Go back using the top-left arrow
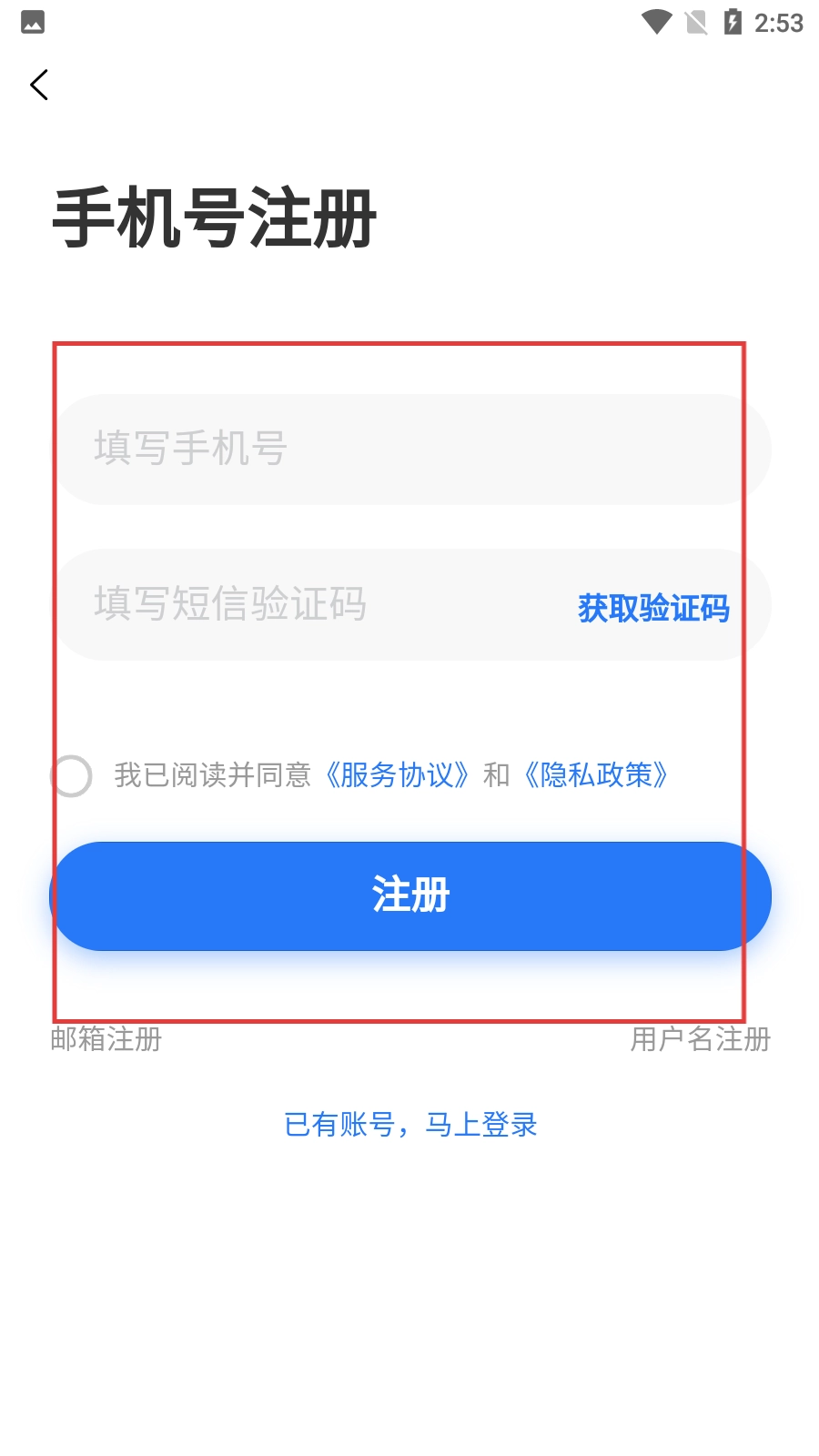The height and width of the screenshot is (1456, 819). pyautogui.click(x=39, y=86)
